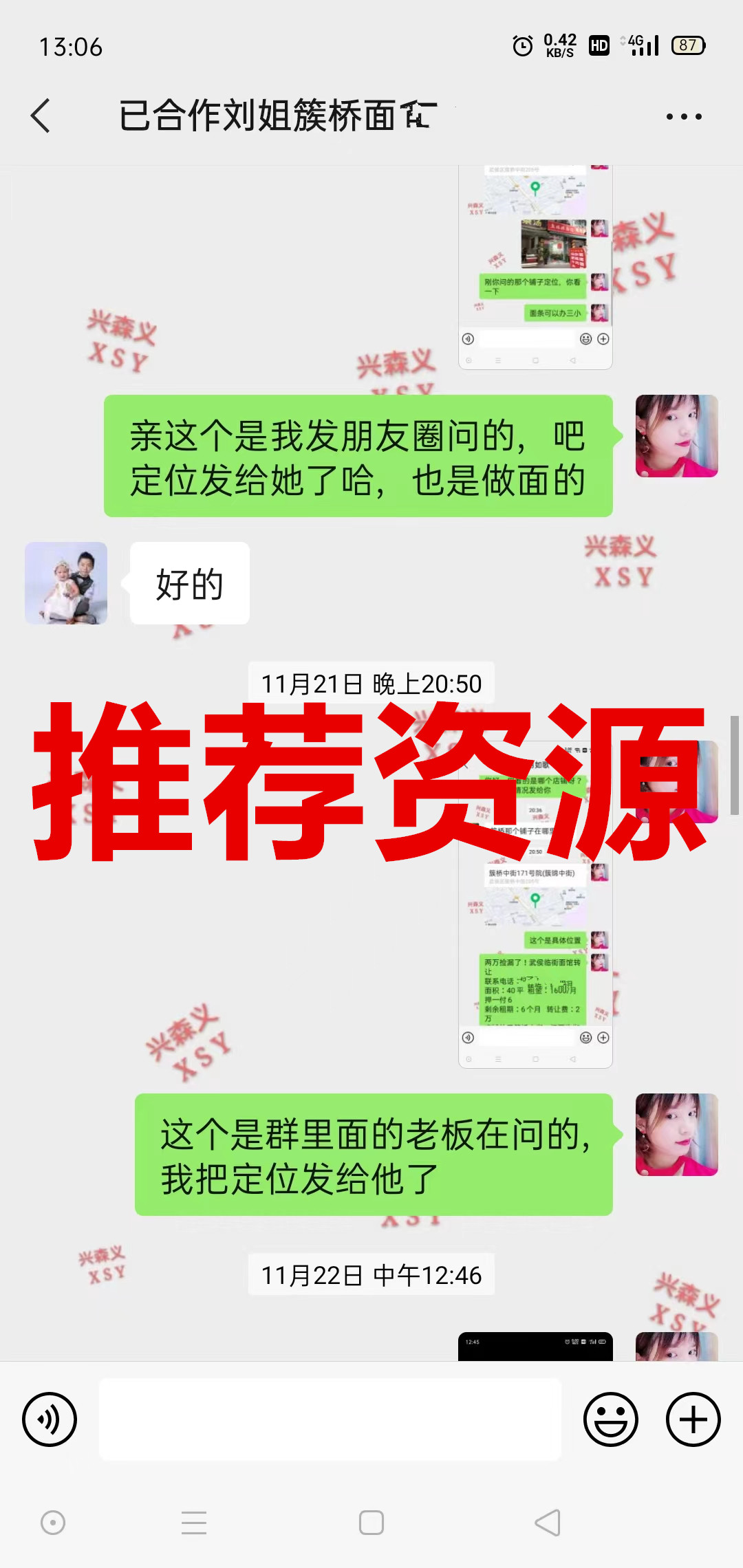
Task: Open the chat overflow menu
Action: coord(684,116)
